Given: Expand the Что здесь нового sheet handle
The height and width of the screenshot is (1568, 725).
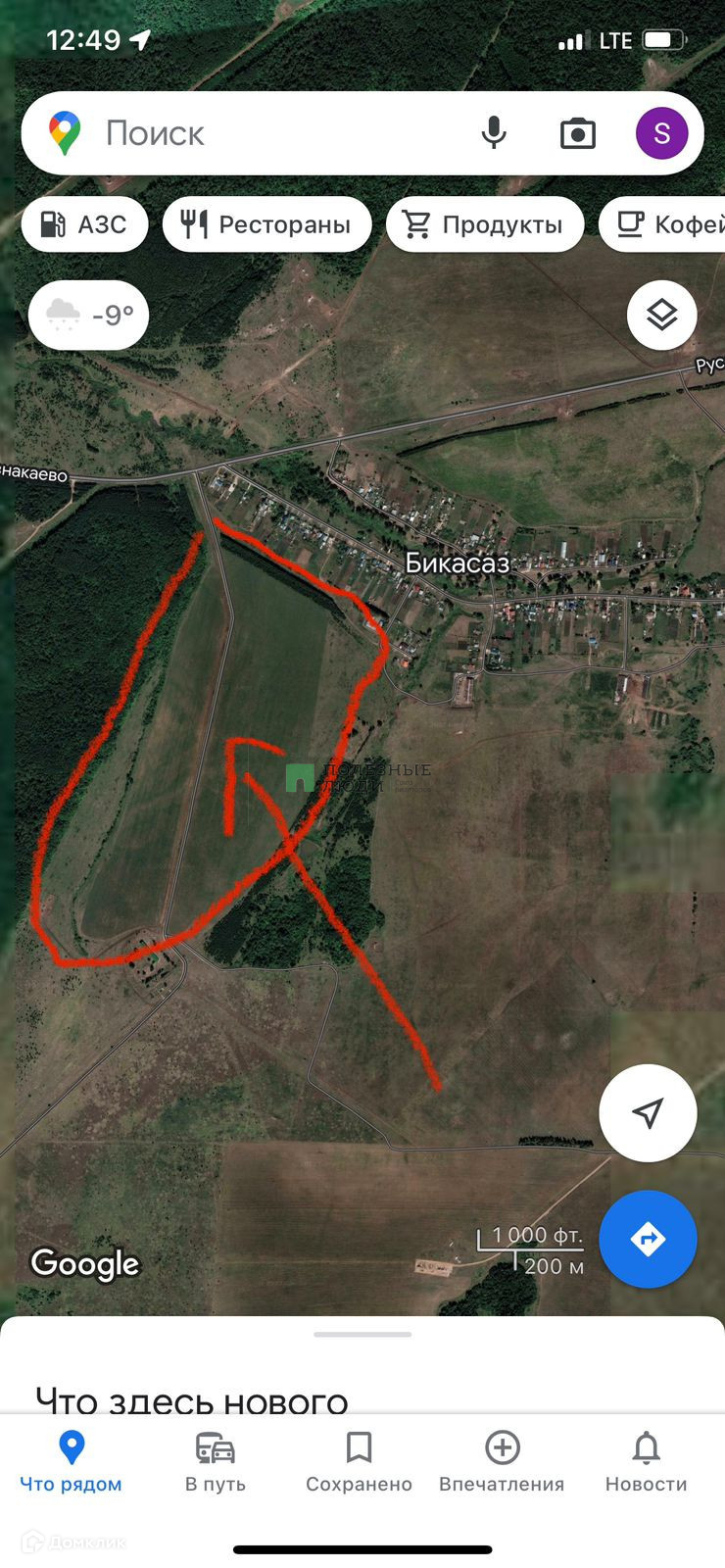Looking at the screenshot, I should tap(362, 1334).
